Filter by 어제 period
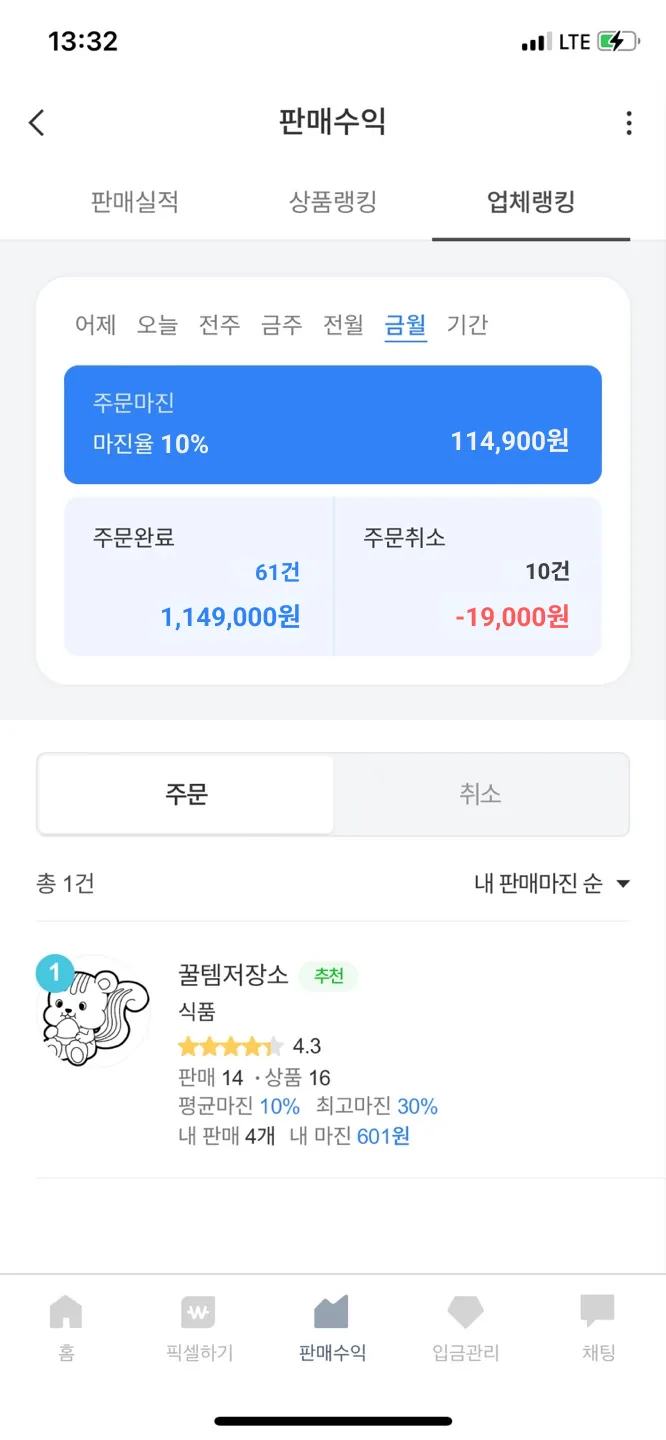The image size is (666, 1440). coord(96,325)
